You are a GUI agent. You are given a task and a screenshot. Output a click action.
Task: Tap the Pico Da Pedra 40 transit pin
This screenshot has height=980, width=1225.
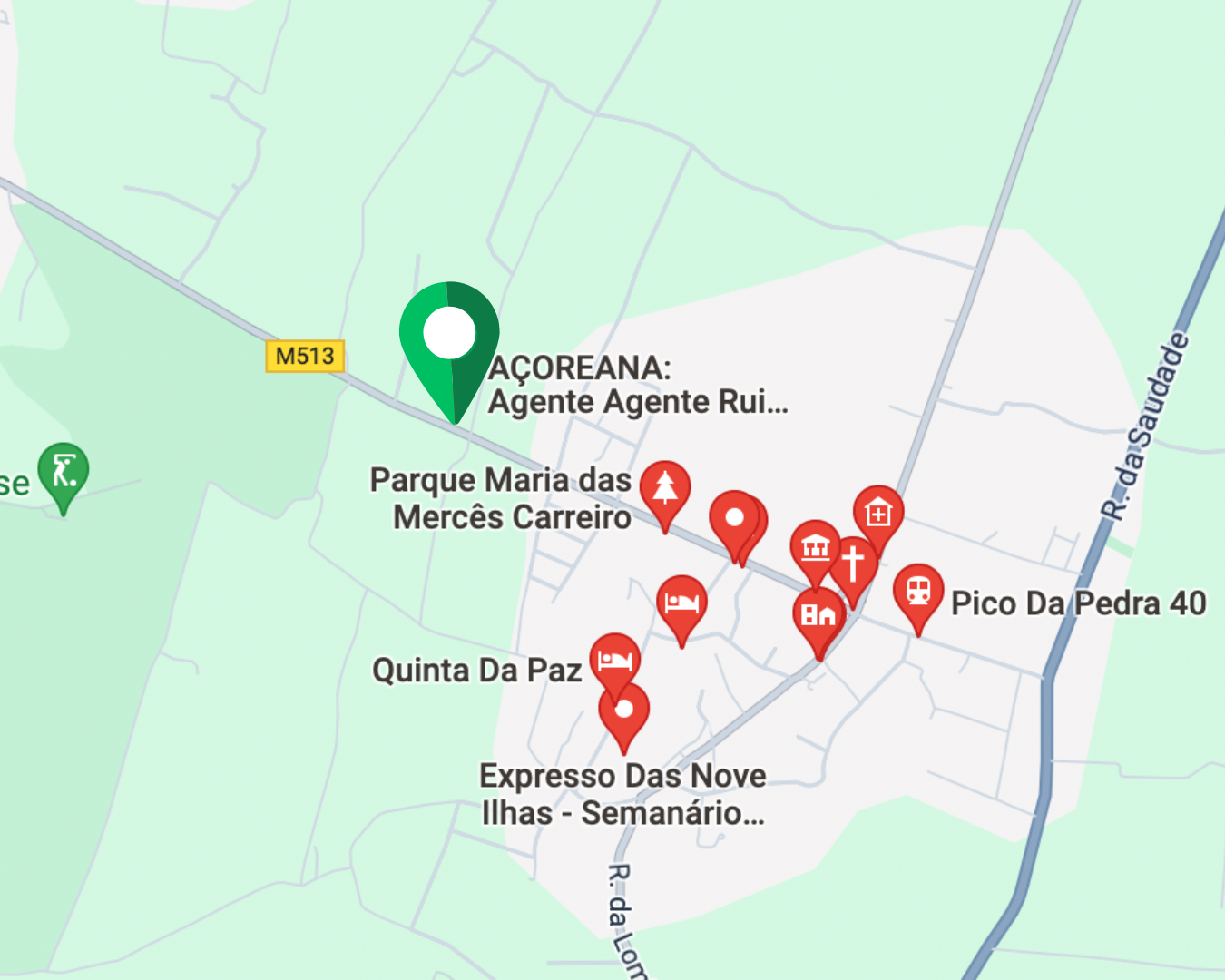coord(918,591)
